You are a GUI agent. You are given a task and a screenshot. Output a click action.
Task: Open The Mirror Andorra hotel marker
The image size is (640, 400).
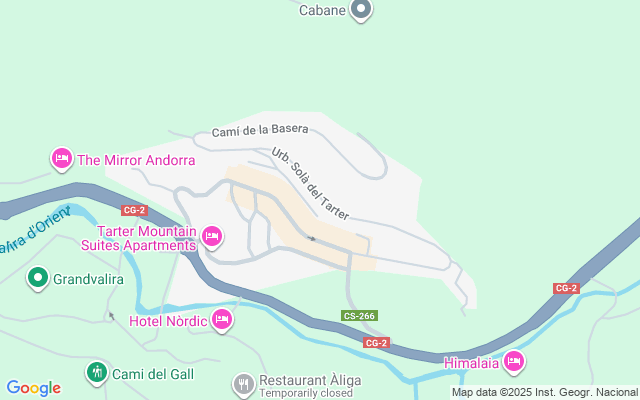62,159
